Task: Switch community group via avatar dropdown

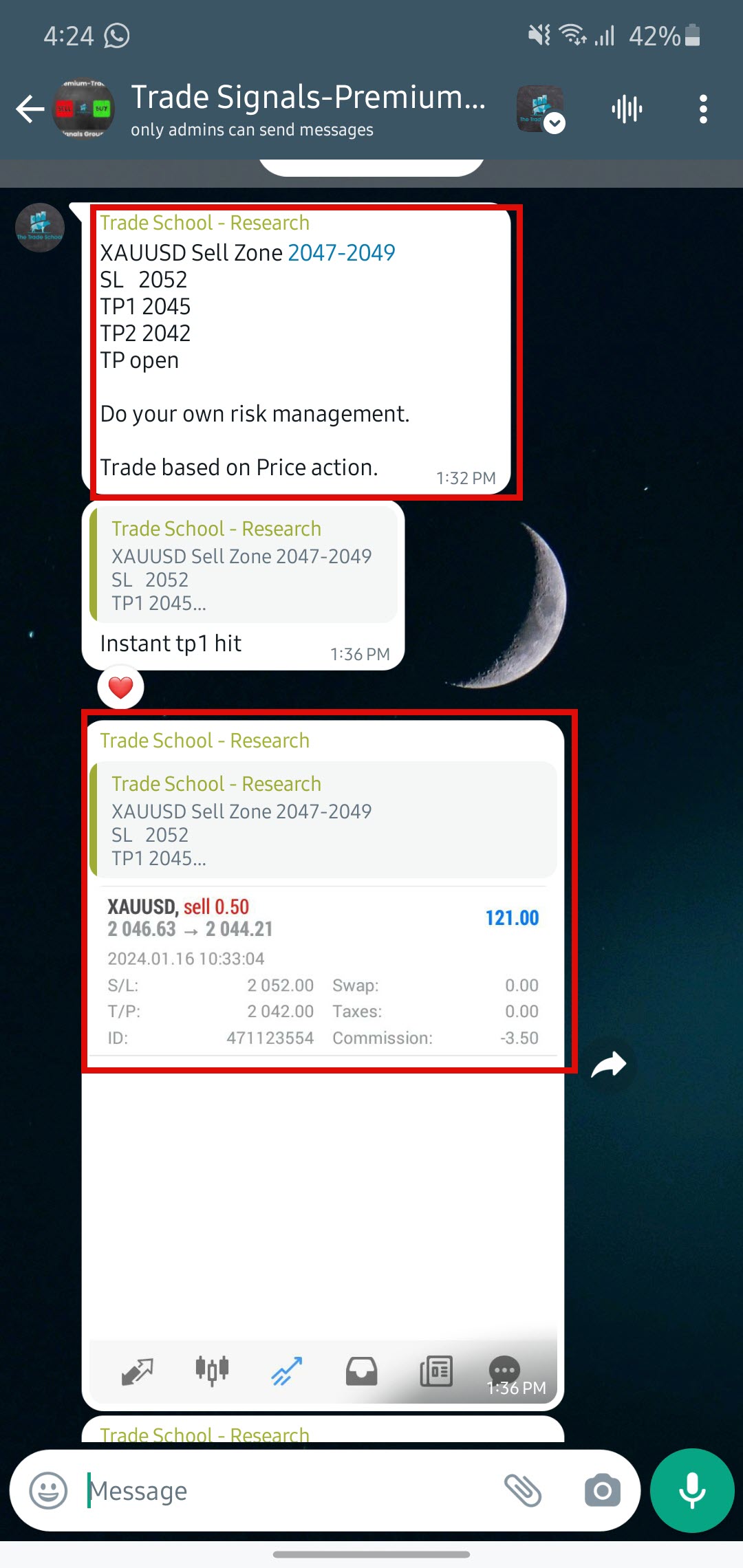Action: coord(541,109)
